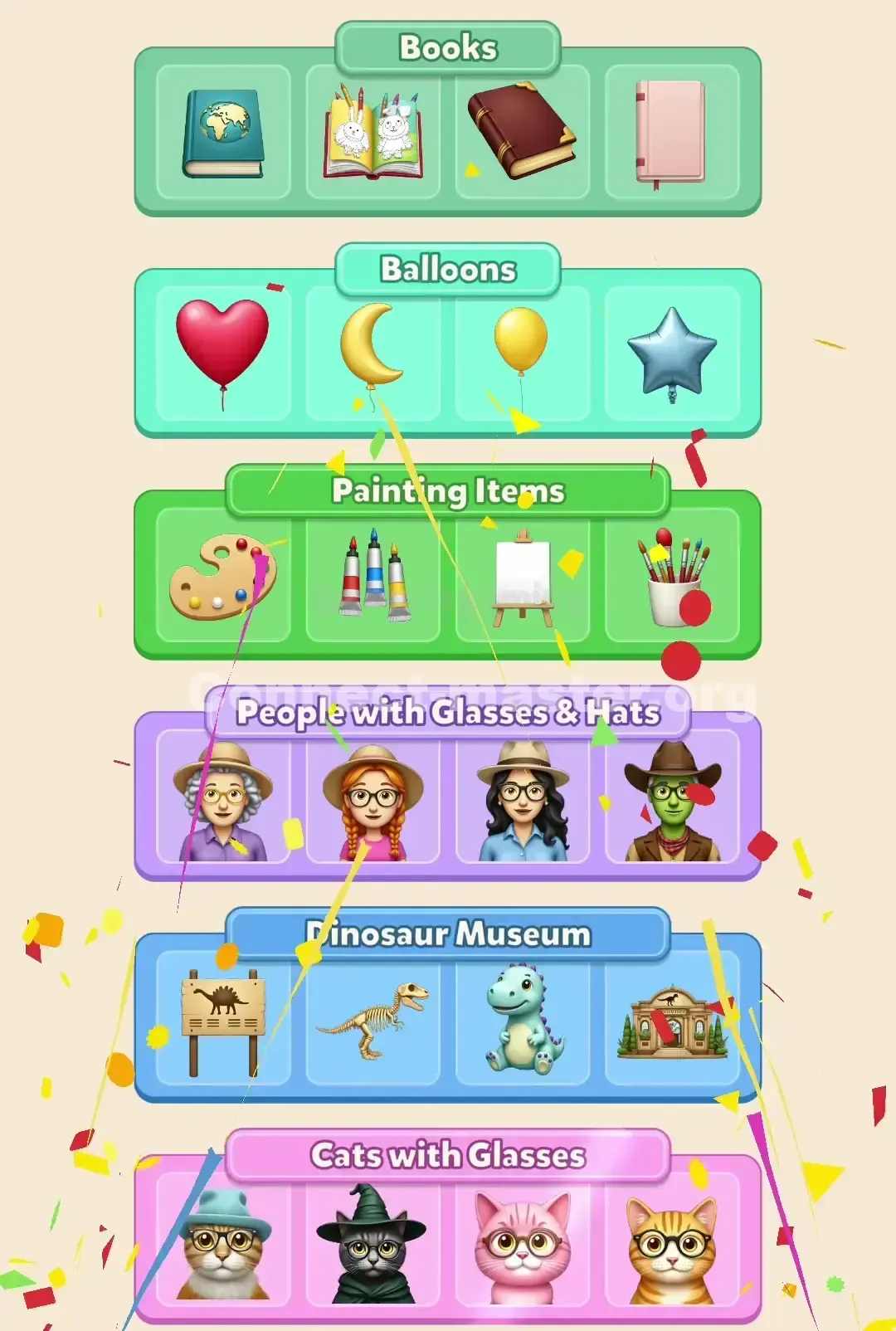Select the easel with blank canvas
Screen dimensions: 896x1331
(x=523, y=577)
